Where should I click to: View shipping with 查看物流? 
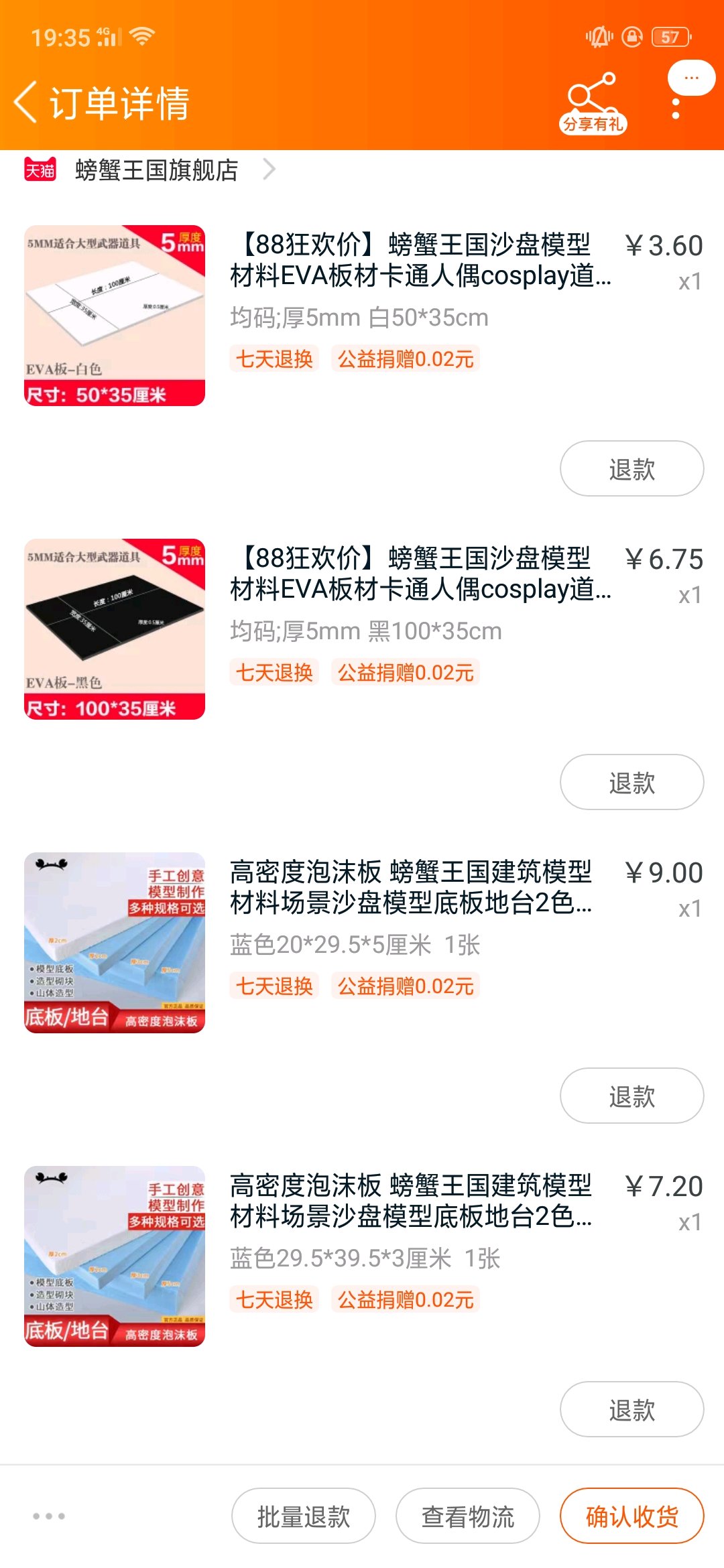point(468,1516)
